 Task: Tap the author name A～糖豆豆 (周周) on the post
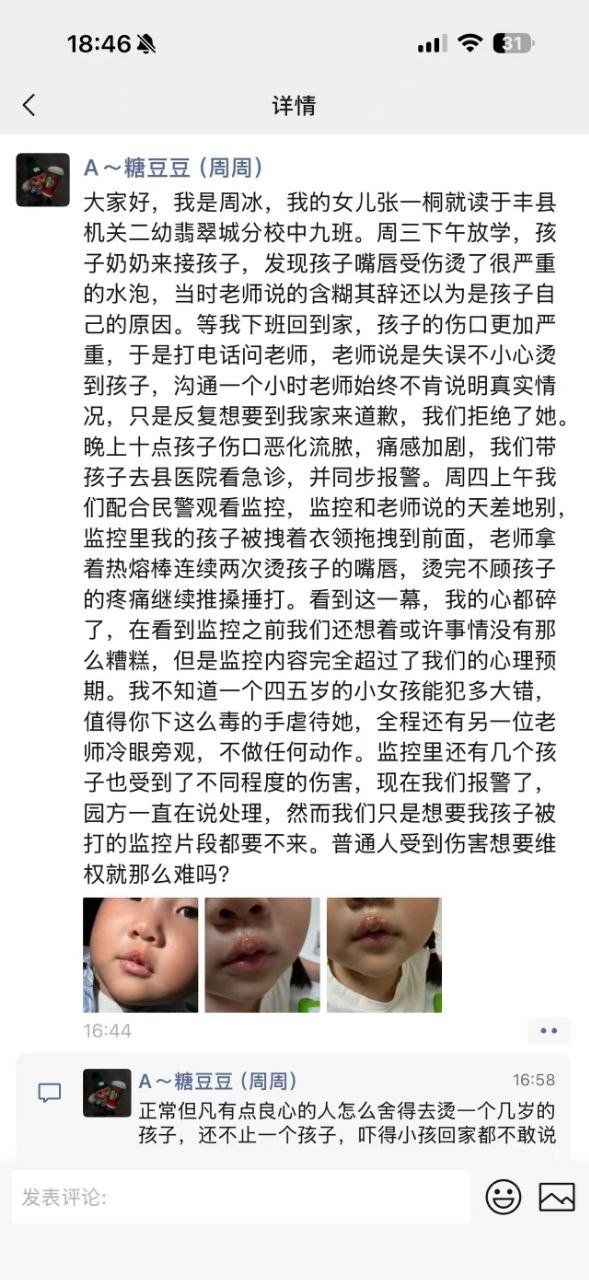[174, 167]
